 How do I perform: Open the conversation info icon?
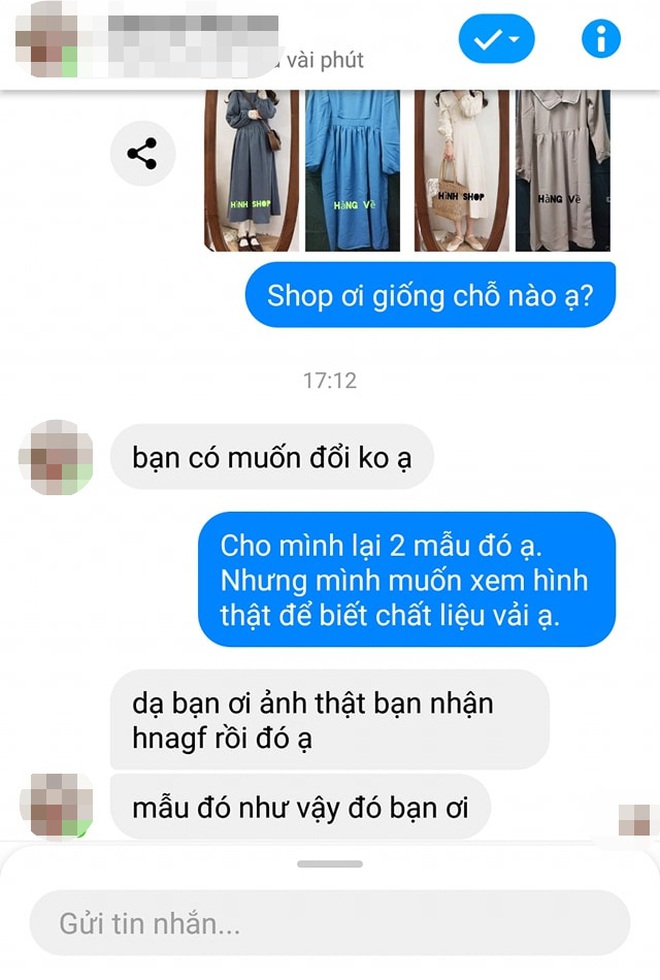601,40
